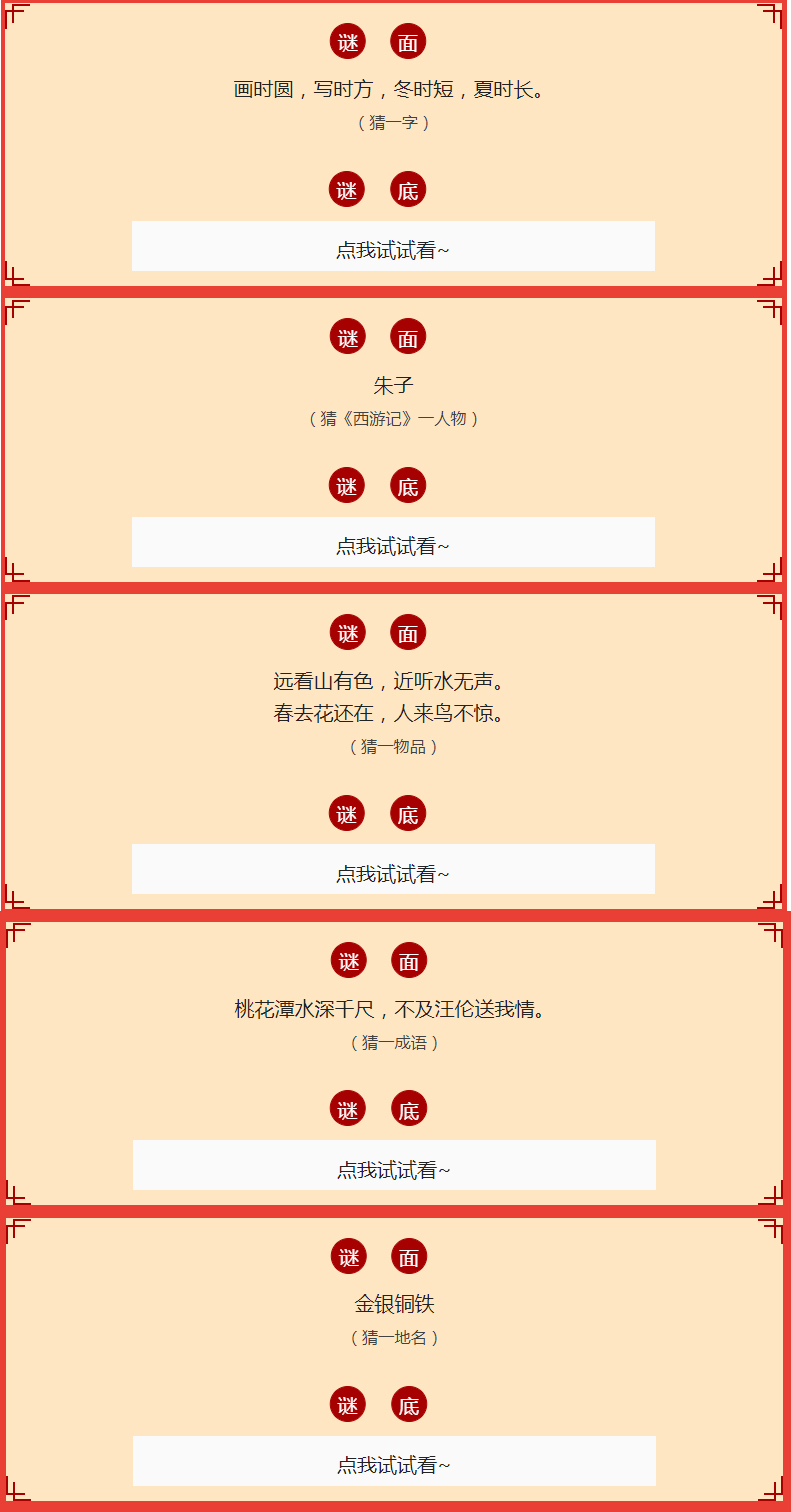
Task: Reveal answer for the 朱子 riddle
Action: (393, 543)
